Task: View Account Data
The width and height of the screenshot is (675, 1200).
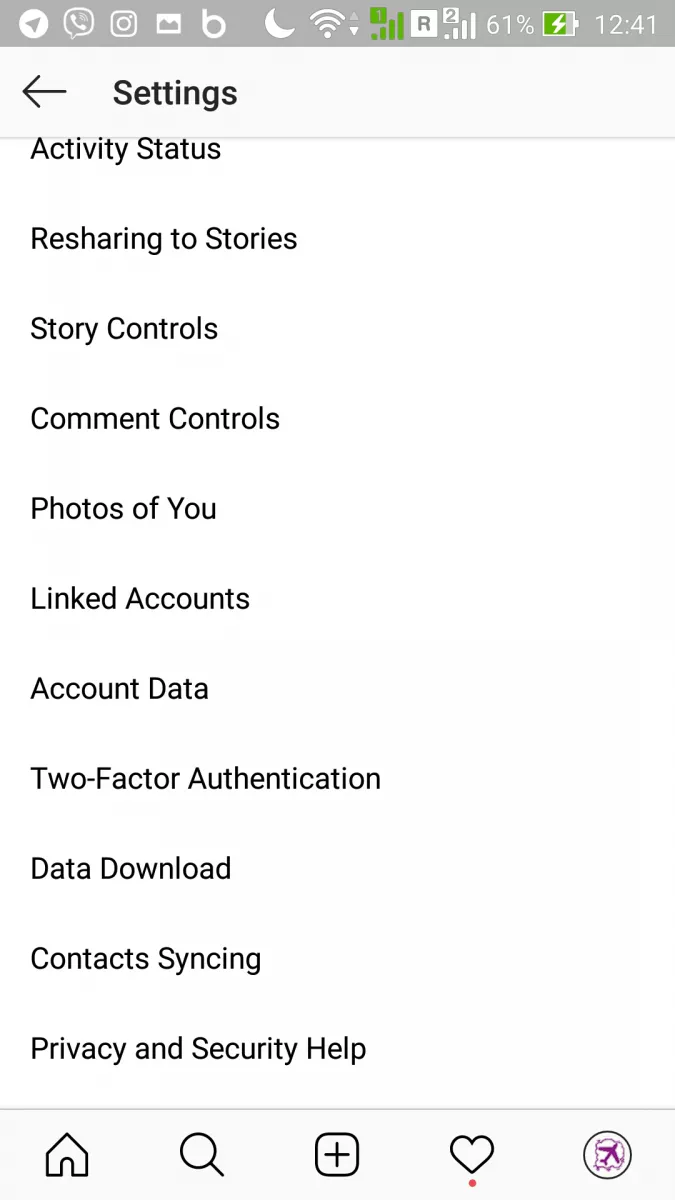Action: (337, 689)
